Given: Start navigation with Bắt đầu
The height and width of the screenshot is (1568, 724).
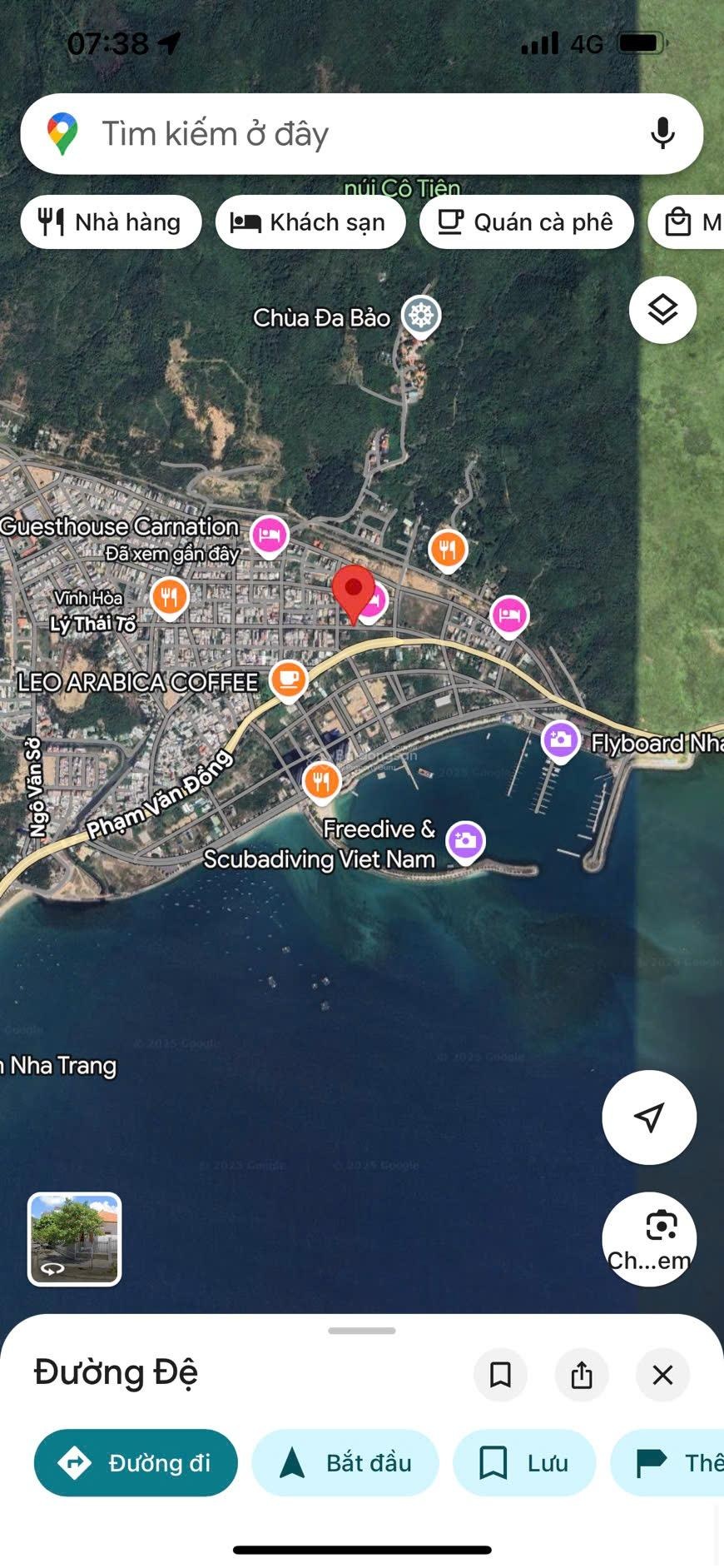Looking at the screenshot, I should click(x=345, y=1463).
